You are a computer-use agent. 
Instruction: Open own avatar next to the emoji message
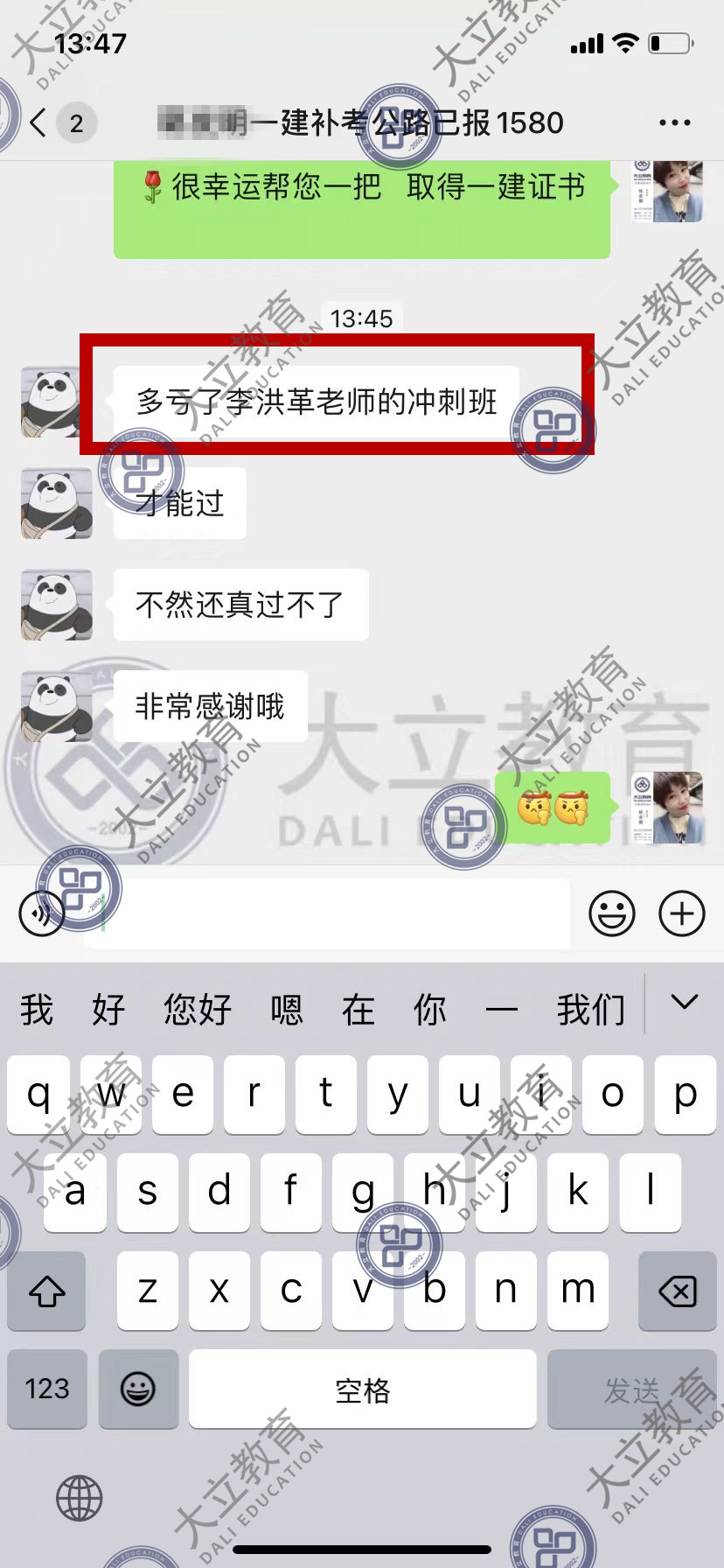668,808
